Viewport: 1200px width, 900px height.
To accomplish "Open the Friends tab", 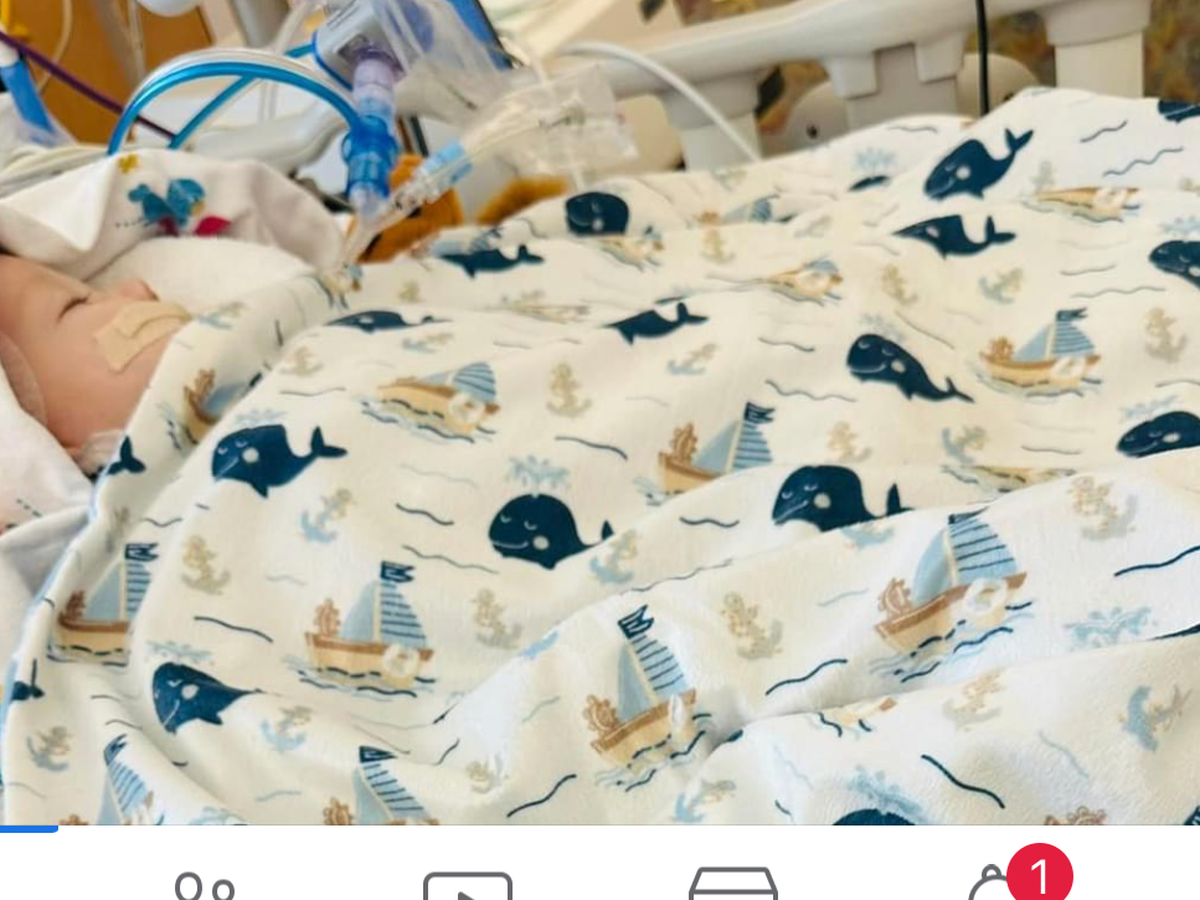I will 204,885.
